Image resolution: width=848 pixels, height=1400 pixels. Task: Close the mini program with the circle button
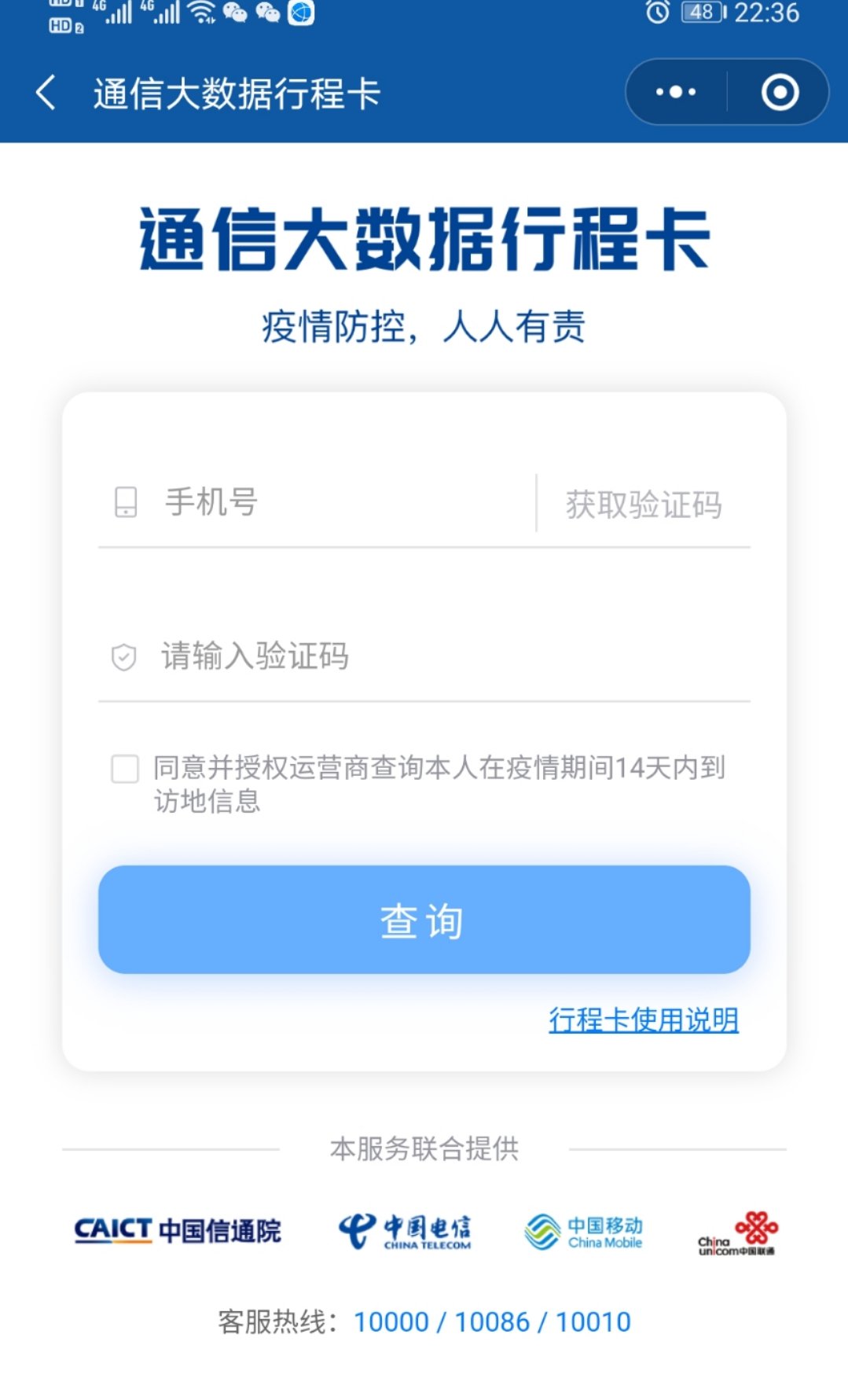(x=780, y=92)
